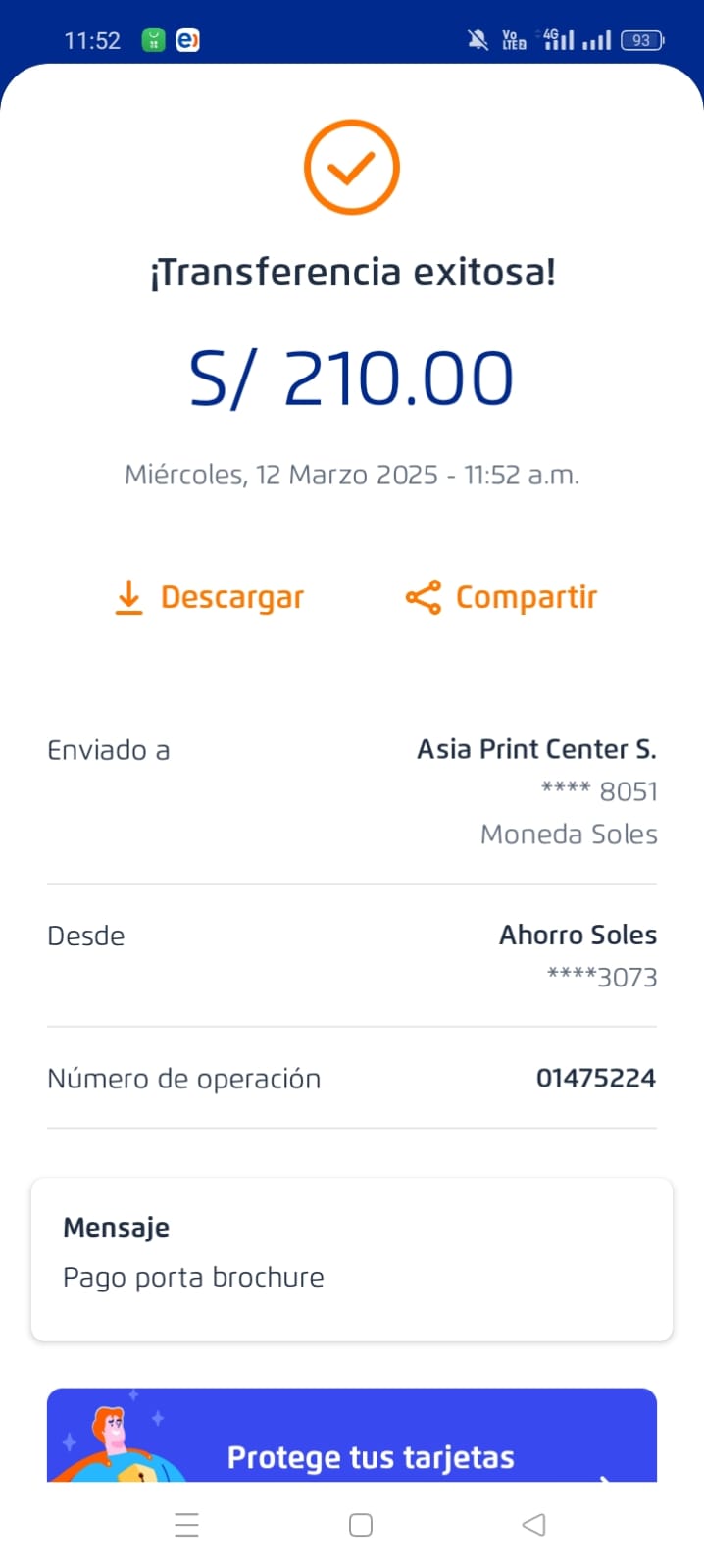Open the Protege tus tarjetas banner
Image resolution: width=704 pixels, height=1568 pixels.
click(352, 1435)
